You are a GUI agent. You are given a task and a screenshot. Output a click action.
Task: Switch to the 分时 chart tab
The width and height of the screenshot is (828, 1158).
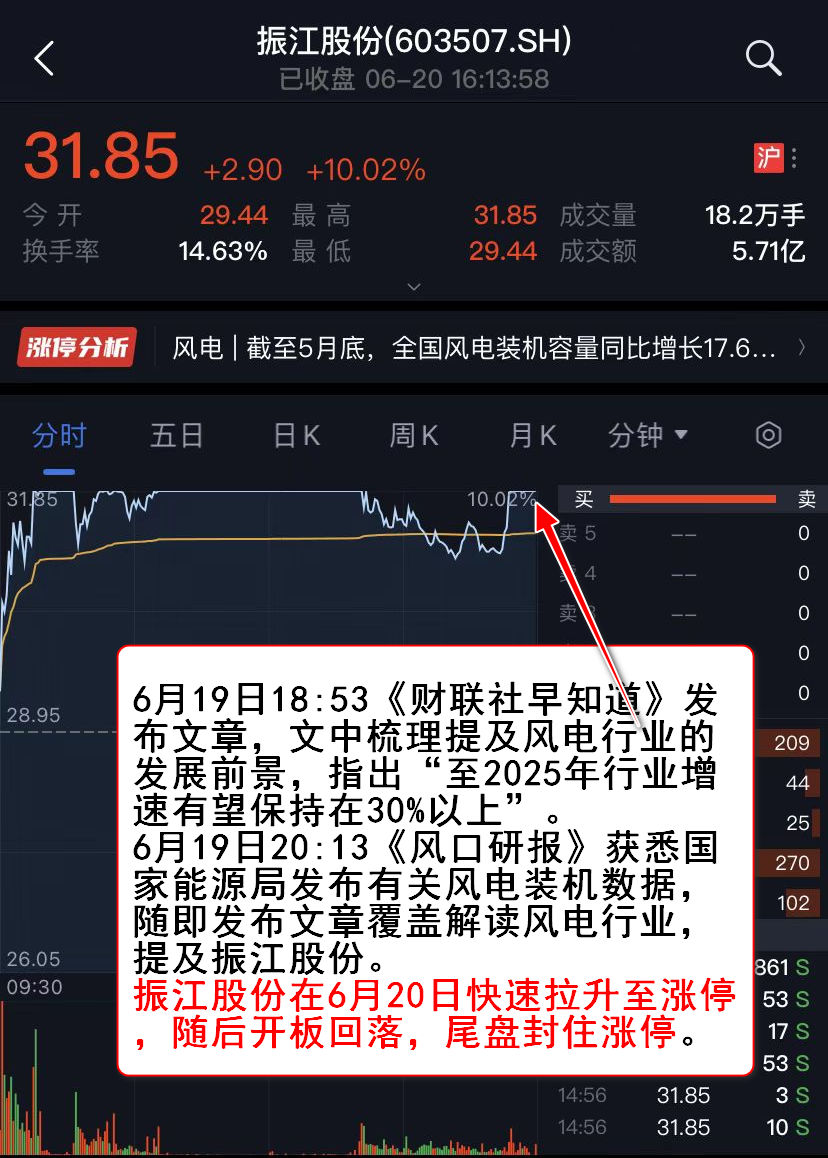[x=59, y=436]
